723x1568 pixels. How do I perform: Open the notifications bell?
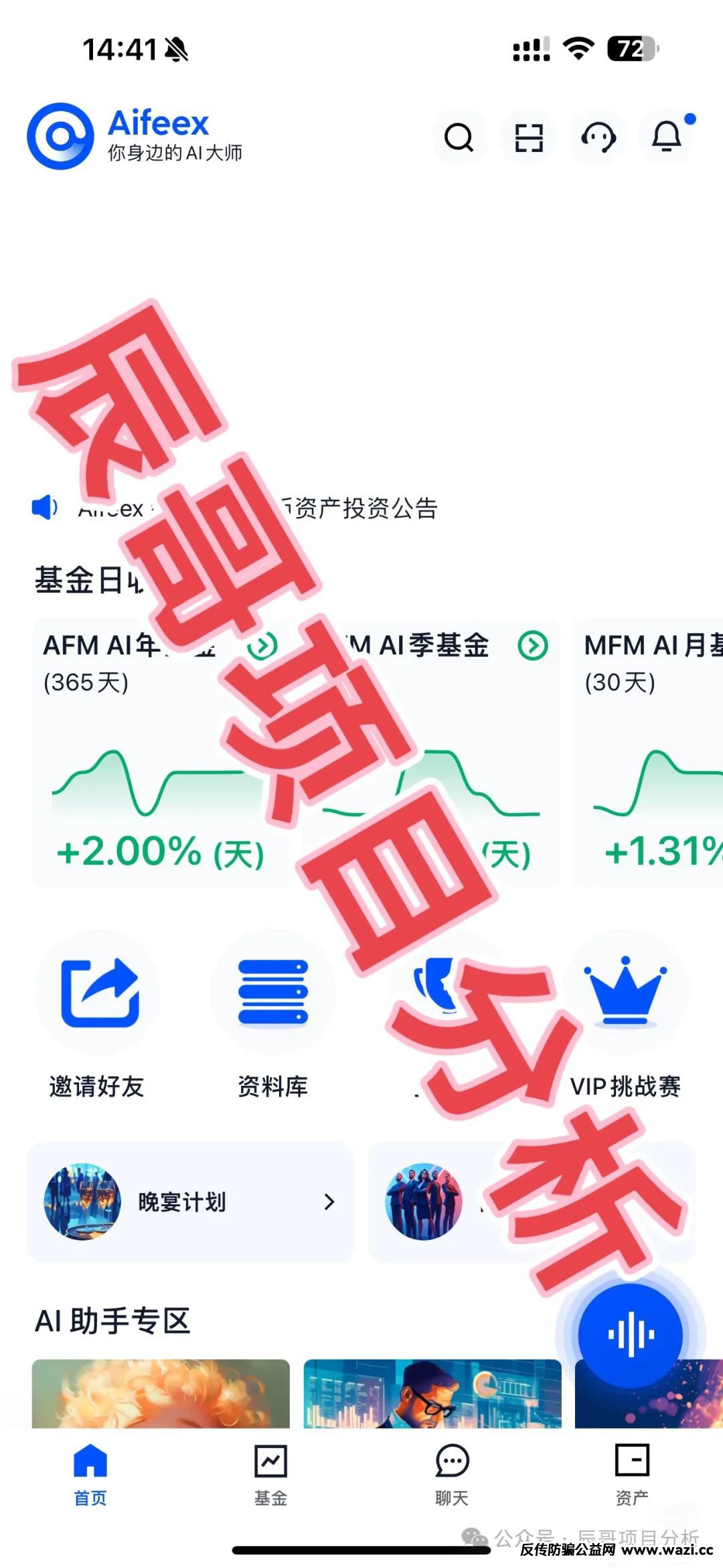point(667,137)
